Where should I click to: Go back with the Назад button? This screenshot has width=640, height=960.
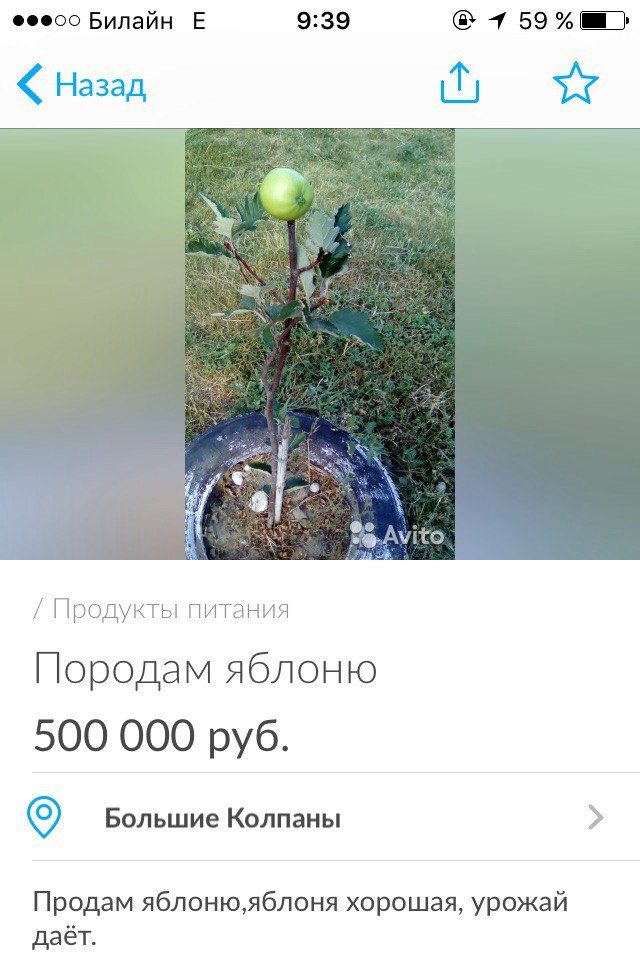coord(82,85)
